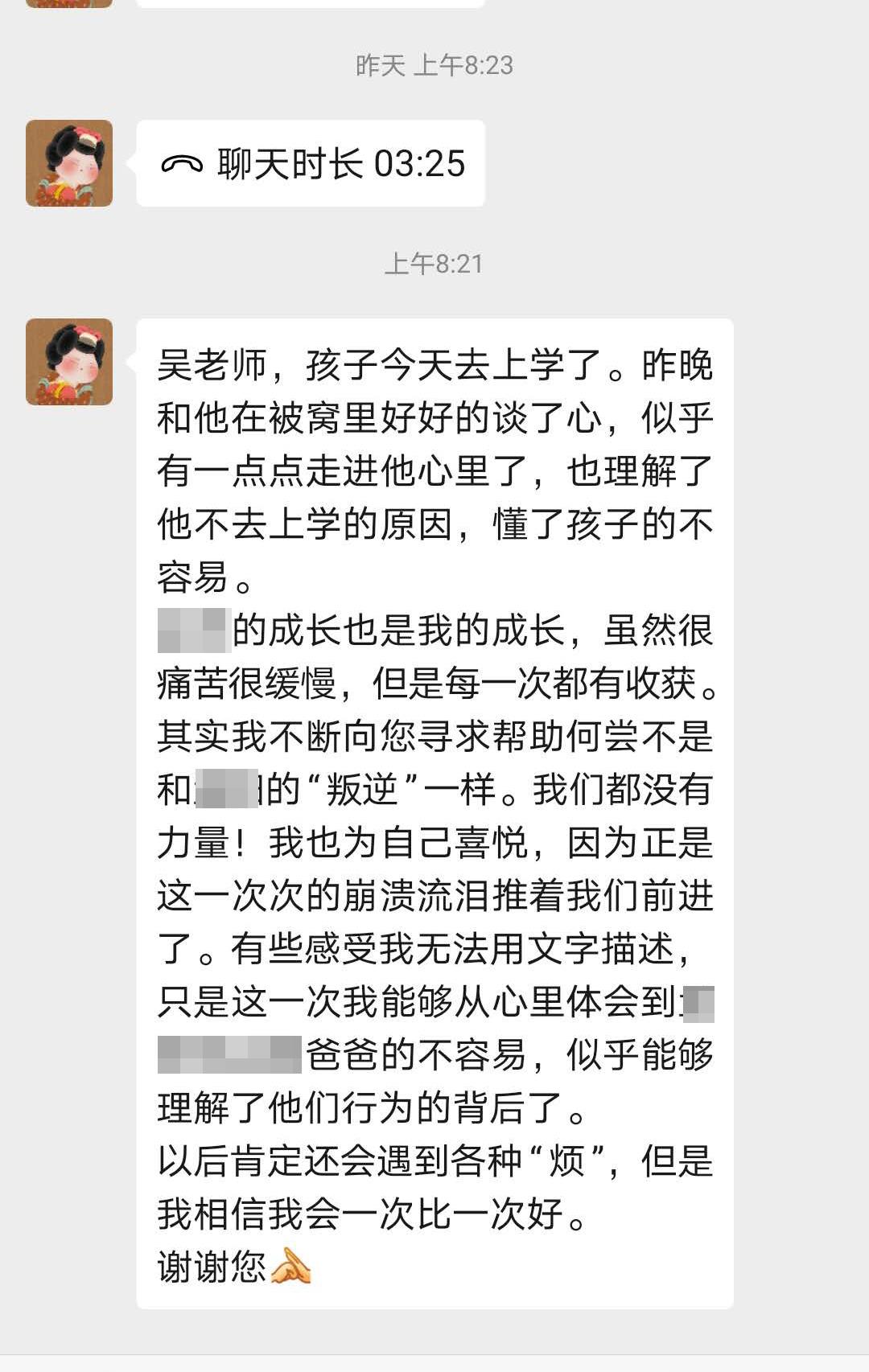Open sender's avatar beside the 聊天时长 call record
Viewport: 869px width, 1372px height.
pos(69,163)
